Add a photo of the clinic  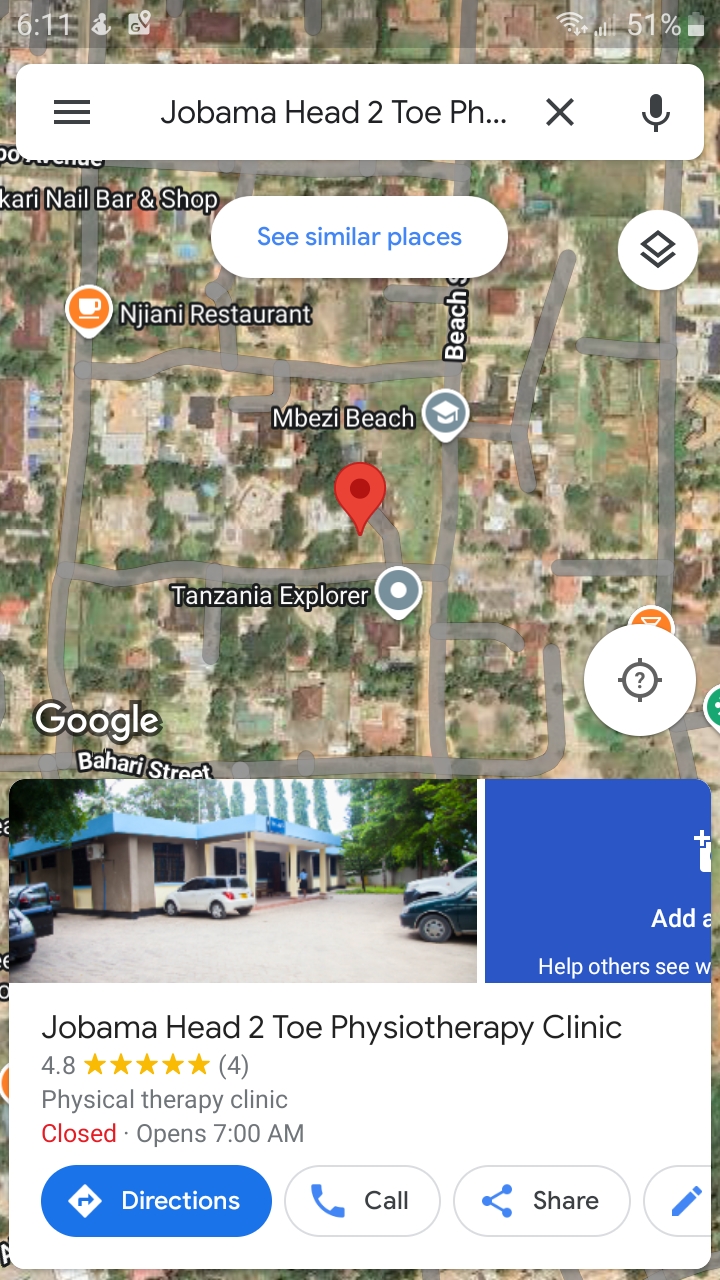(x=600, y=880)
